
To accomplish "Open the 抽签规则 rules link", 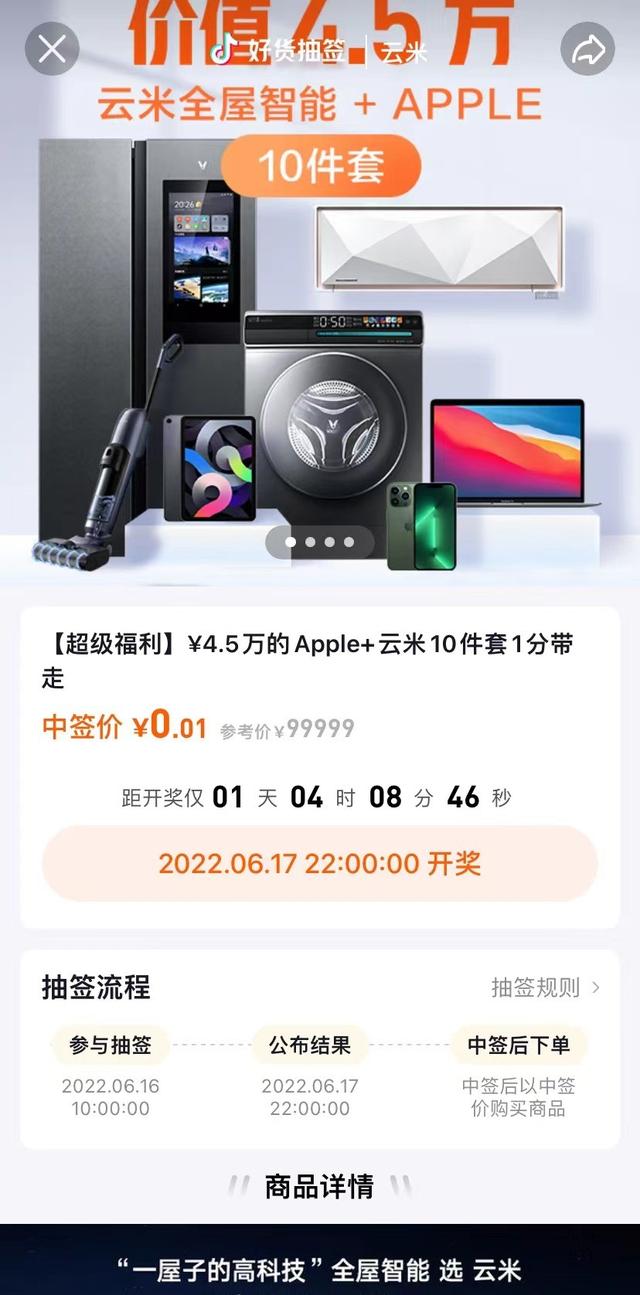I will [x=545, y=988].
